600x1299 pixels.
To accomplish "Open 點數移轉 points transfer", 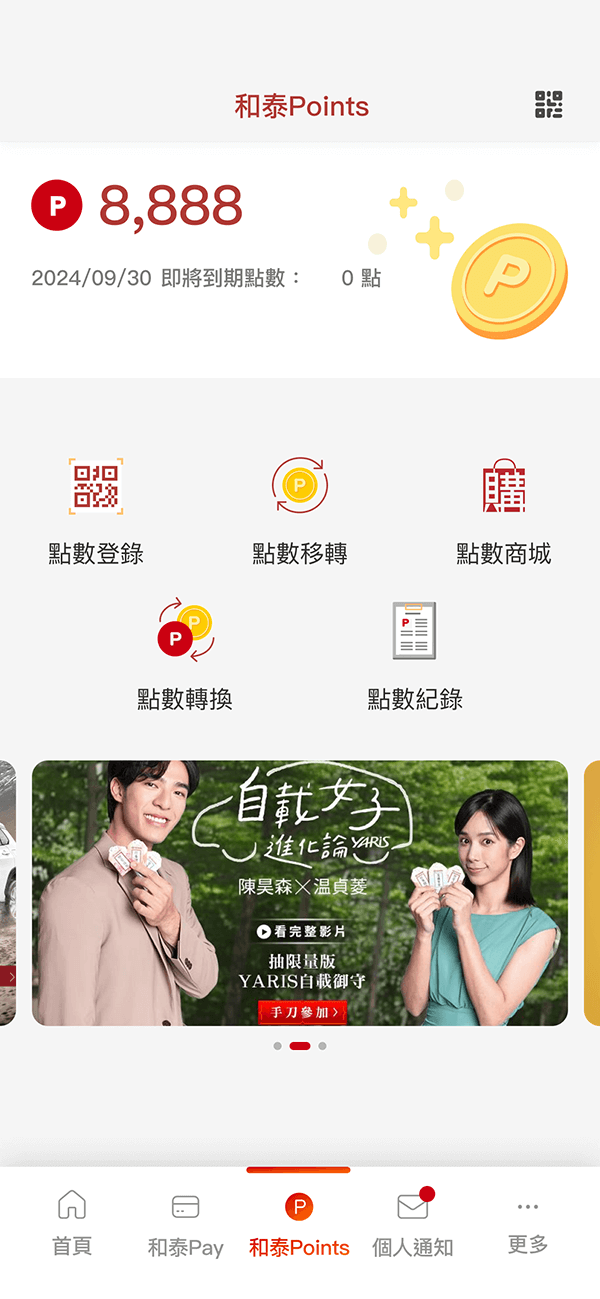I will pos(300,510).
